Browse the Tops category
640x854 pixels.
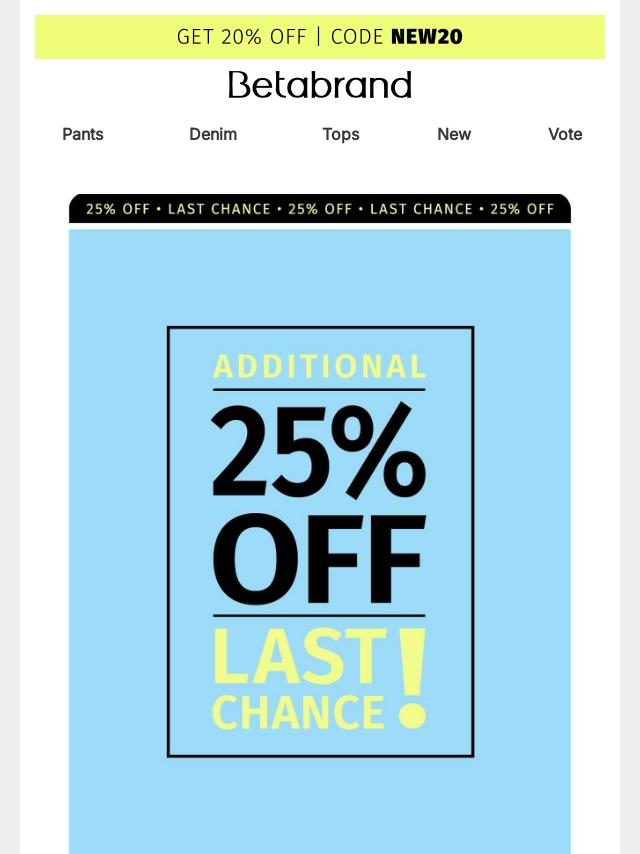(x=341, y=135)
